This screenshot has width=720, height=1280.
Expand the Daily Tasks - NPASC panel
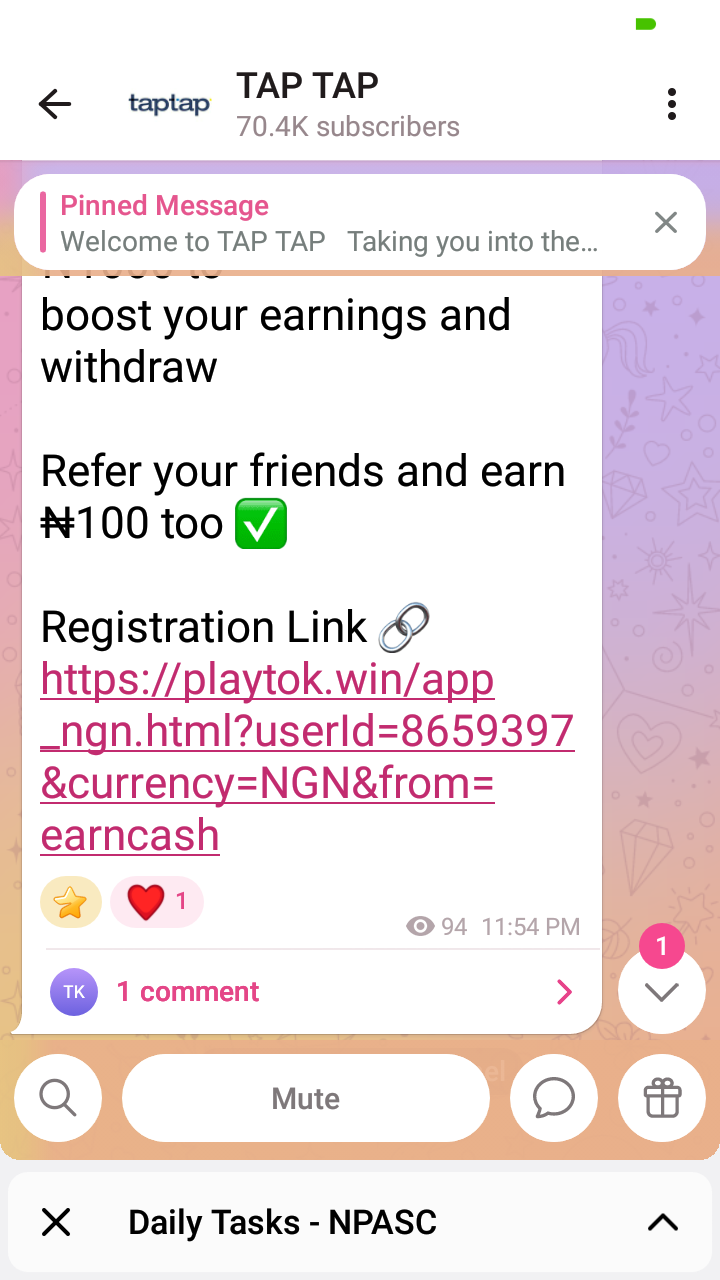[662, 1222]
